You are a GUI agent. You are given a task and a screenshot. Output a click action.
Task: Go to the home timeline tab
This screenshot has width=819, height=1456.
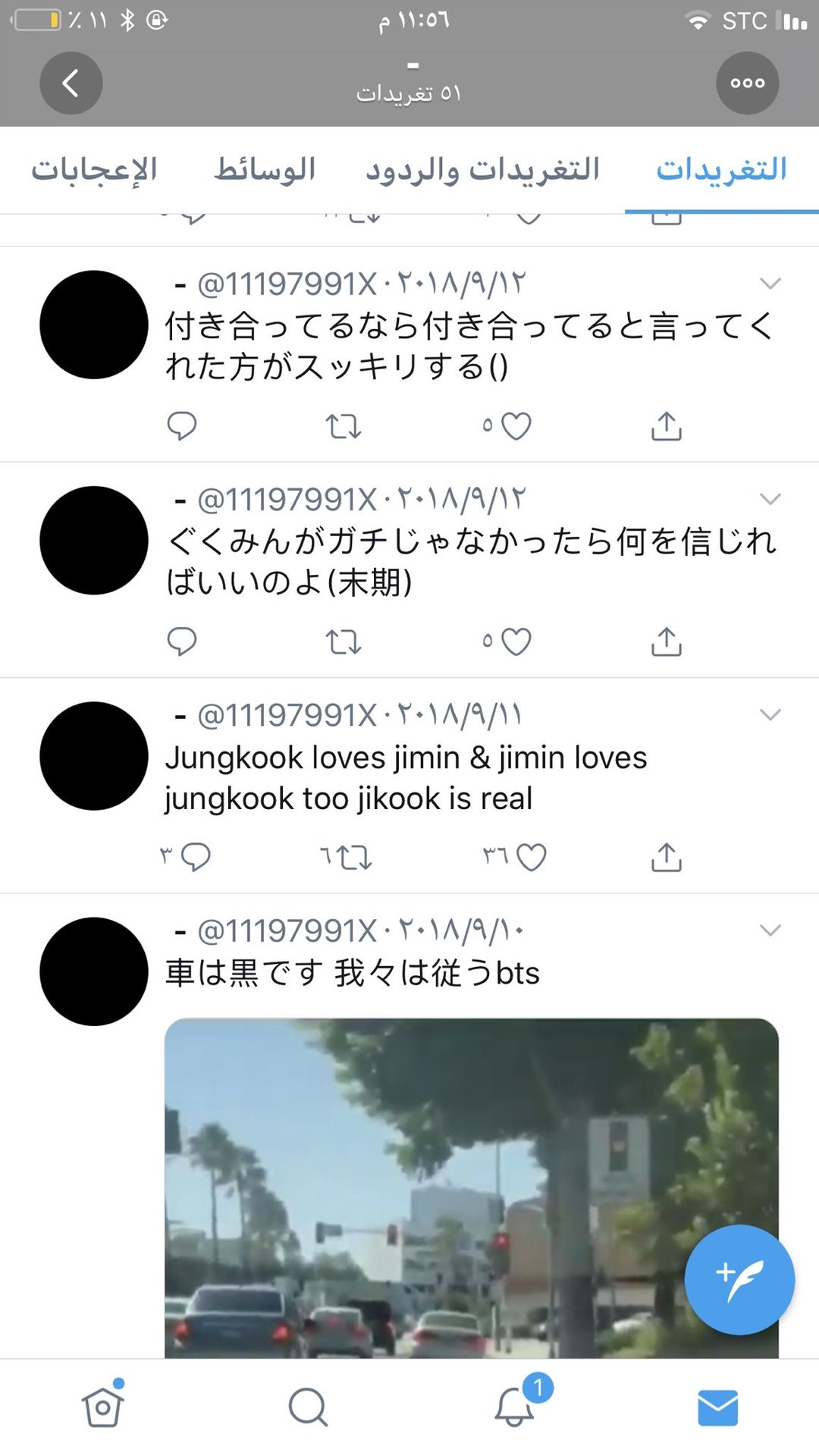(x=102, y=1407)
